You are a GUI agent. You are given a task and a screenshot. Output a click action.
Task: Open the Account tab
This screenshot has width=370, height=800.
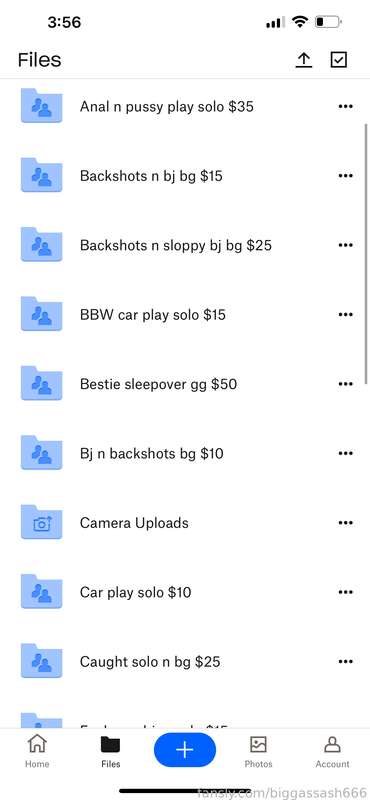click(332, 751)
